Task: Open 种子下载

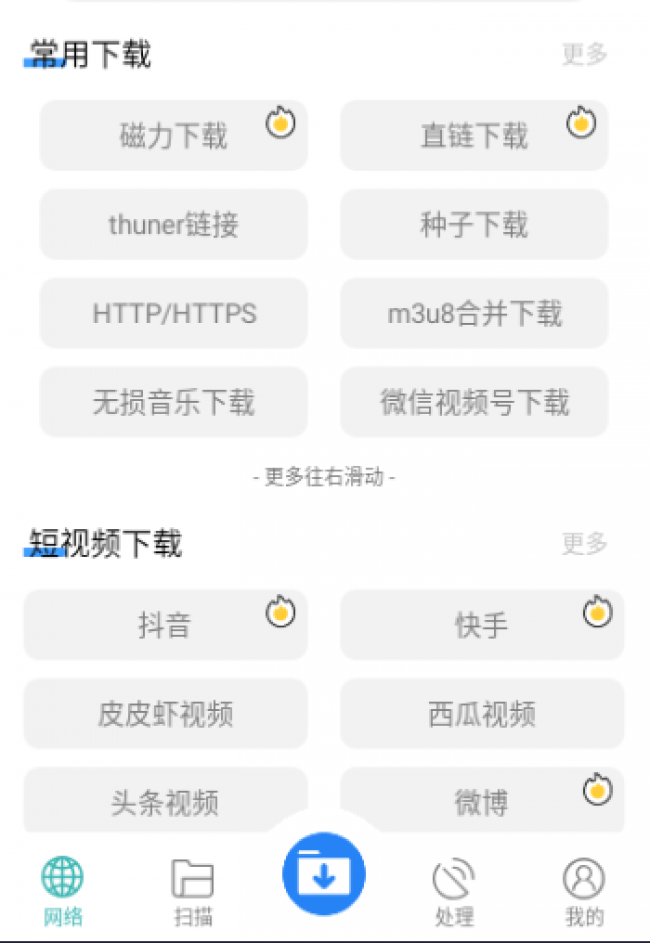Action: [x=474, y=225]
